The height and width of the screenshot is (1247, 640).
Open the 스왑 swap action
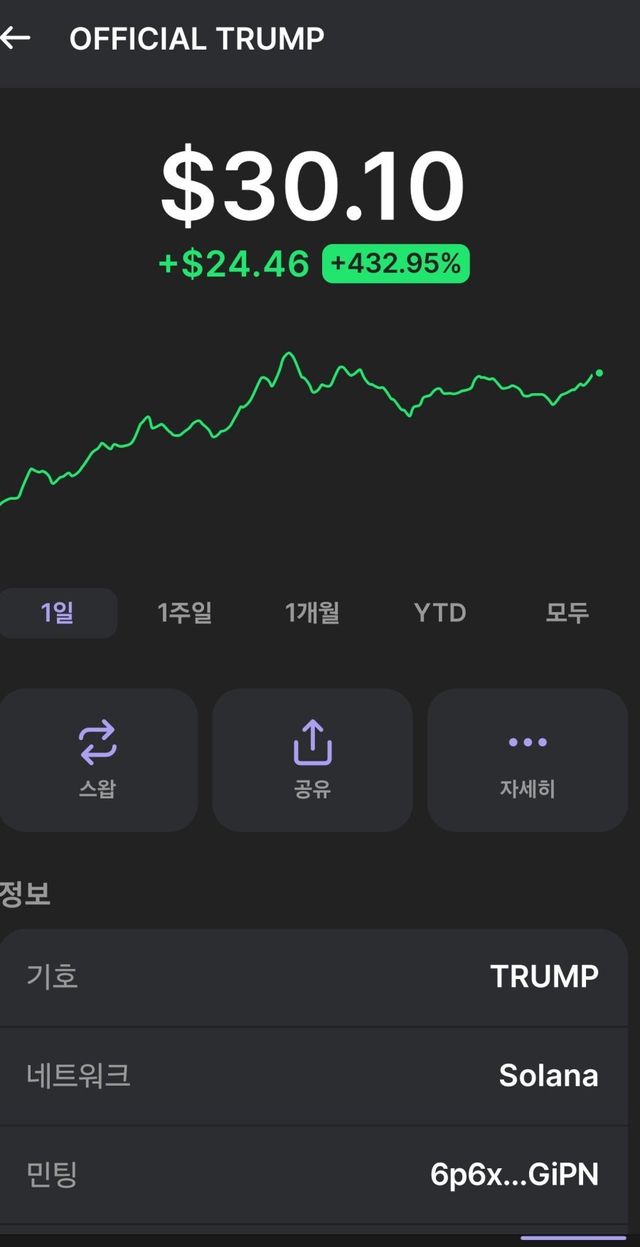point(98,760)
